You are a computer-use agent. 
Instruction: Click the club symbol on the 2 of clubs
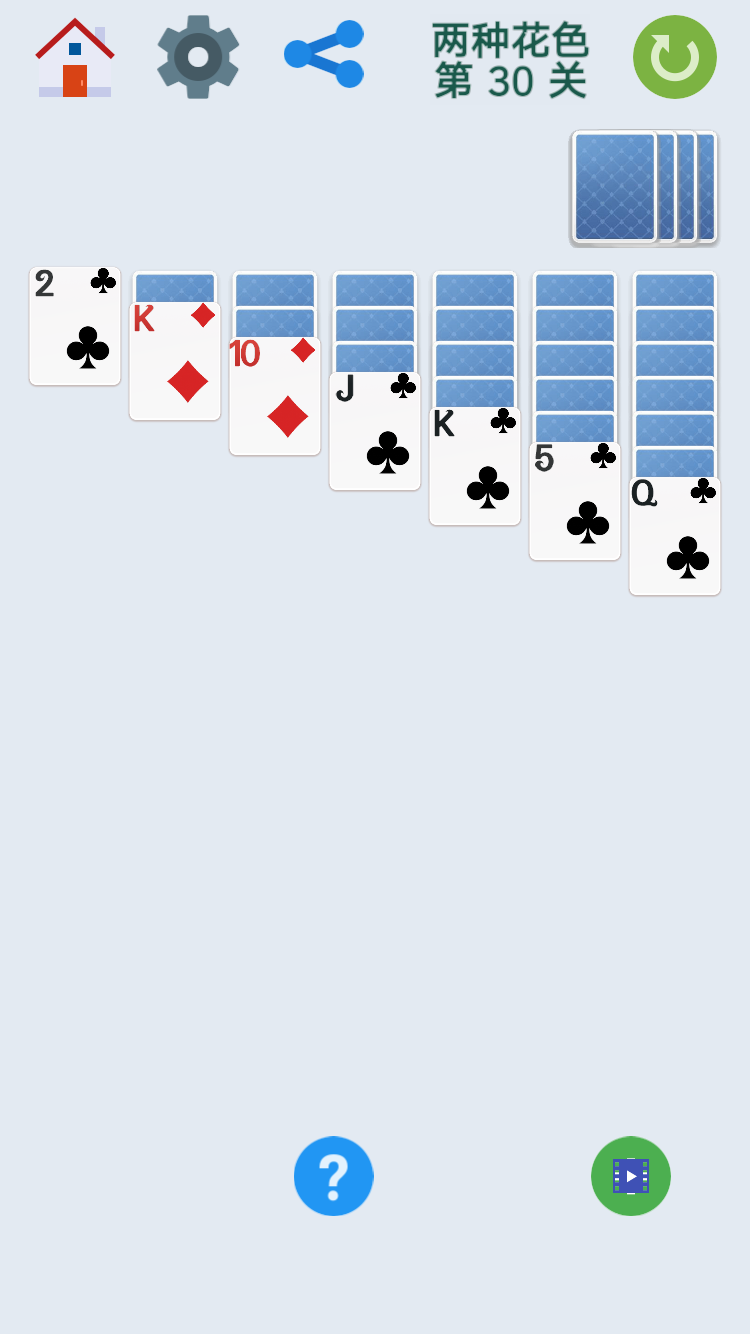[88, 349]
